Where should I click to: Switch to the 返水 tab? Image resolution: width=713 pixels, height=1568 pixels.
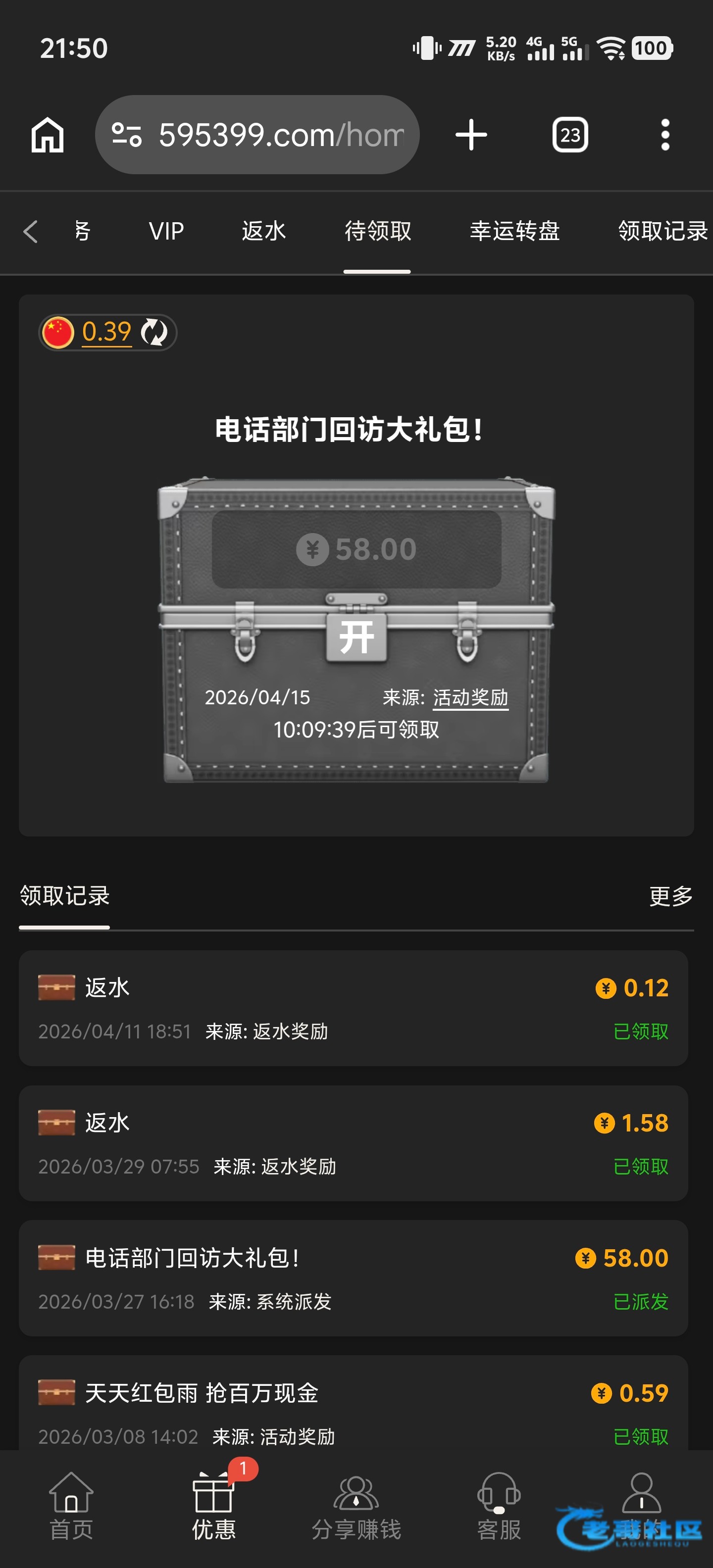tap(263, 231)
